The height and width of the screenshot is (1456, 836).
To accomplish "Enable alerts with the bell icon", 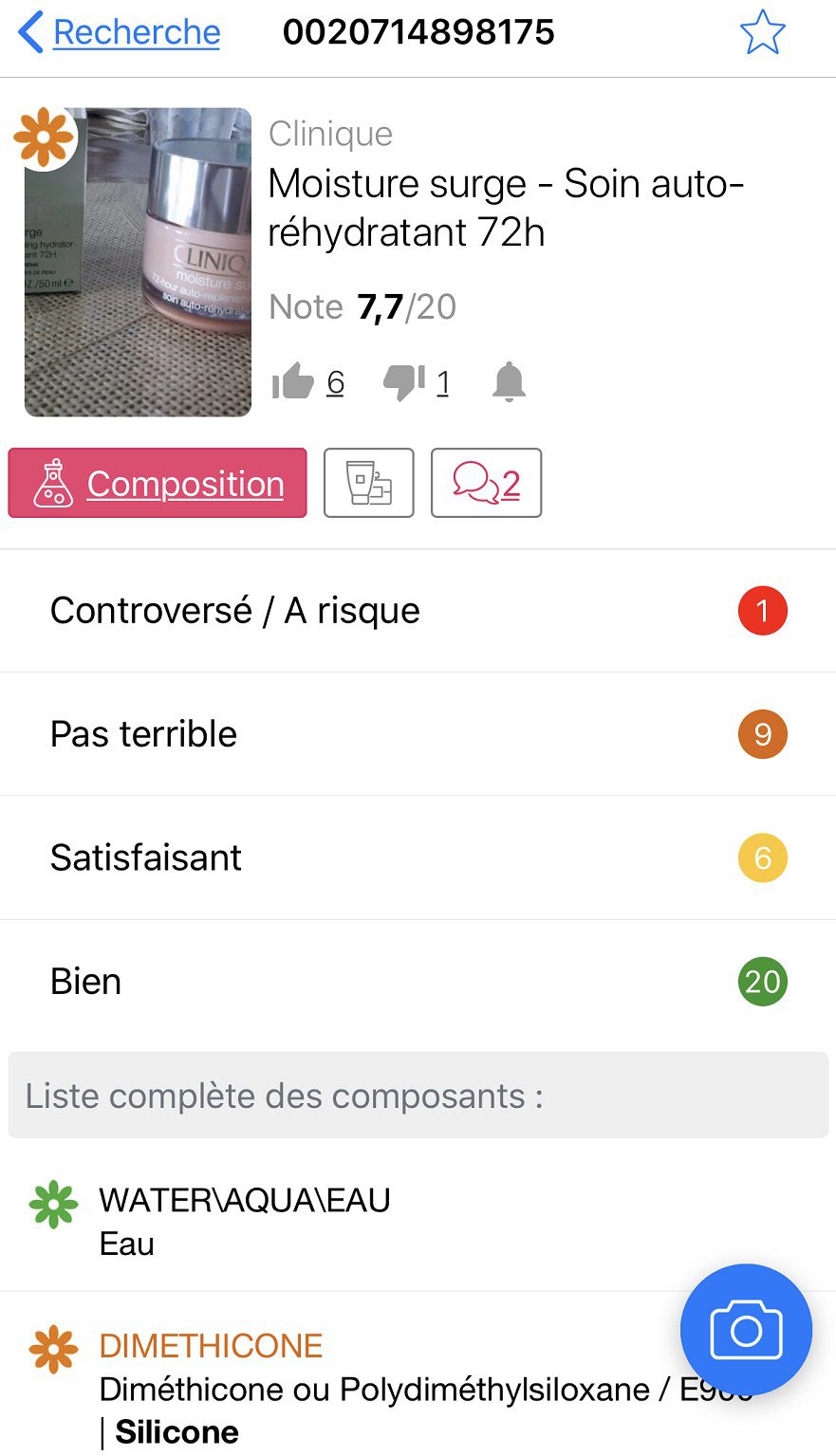I will (509, 382).
